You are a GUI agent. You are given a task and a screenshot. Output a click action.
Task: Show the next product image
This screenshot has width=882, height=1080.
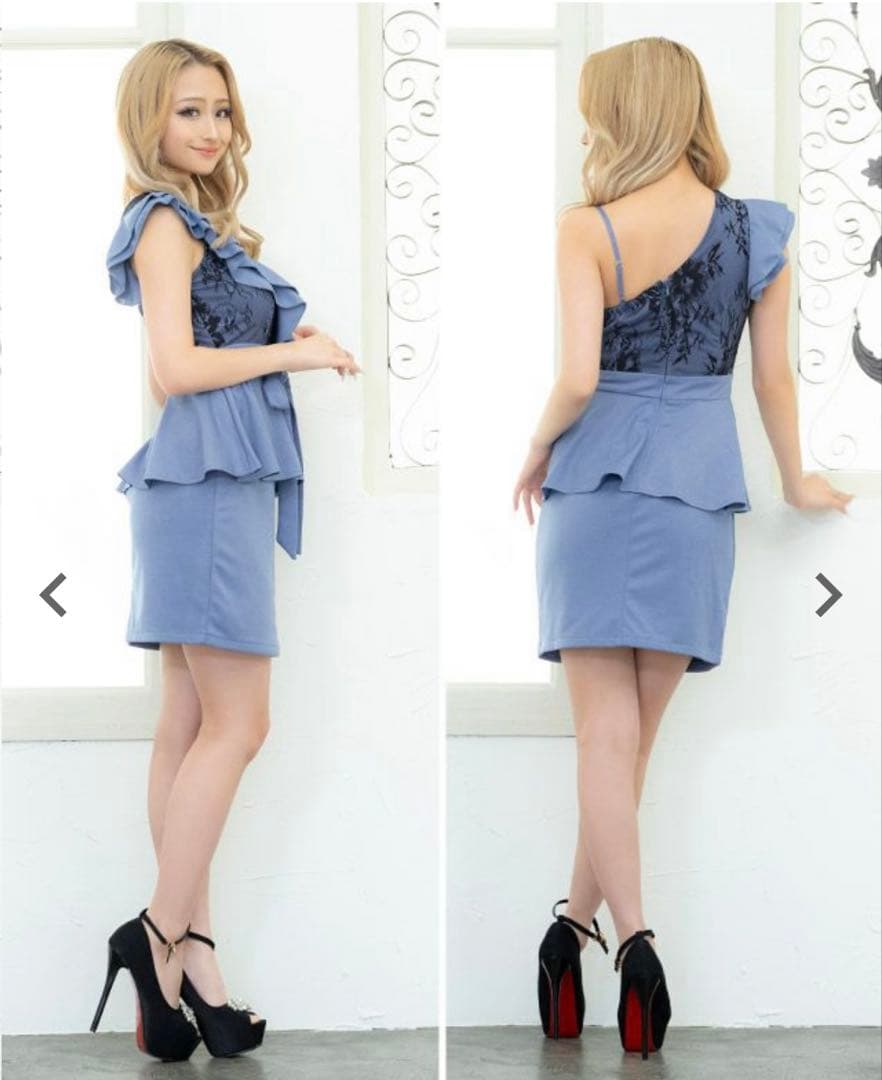[828, 595]
